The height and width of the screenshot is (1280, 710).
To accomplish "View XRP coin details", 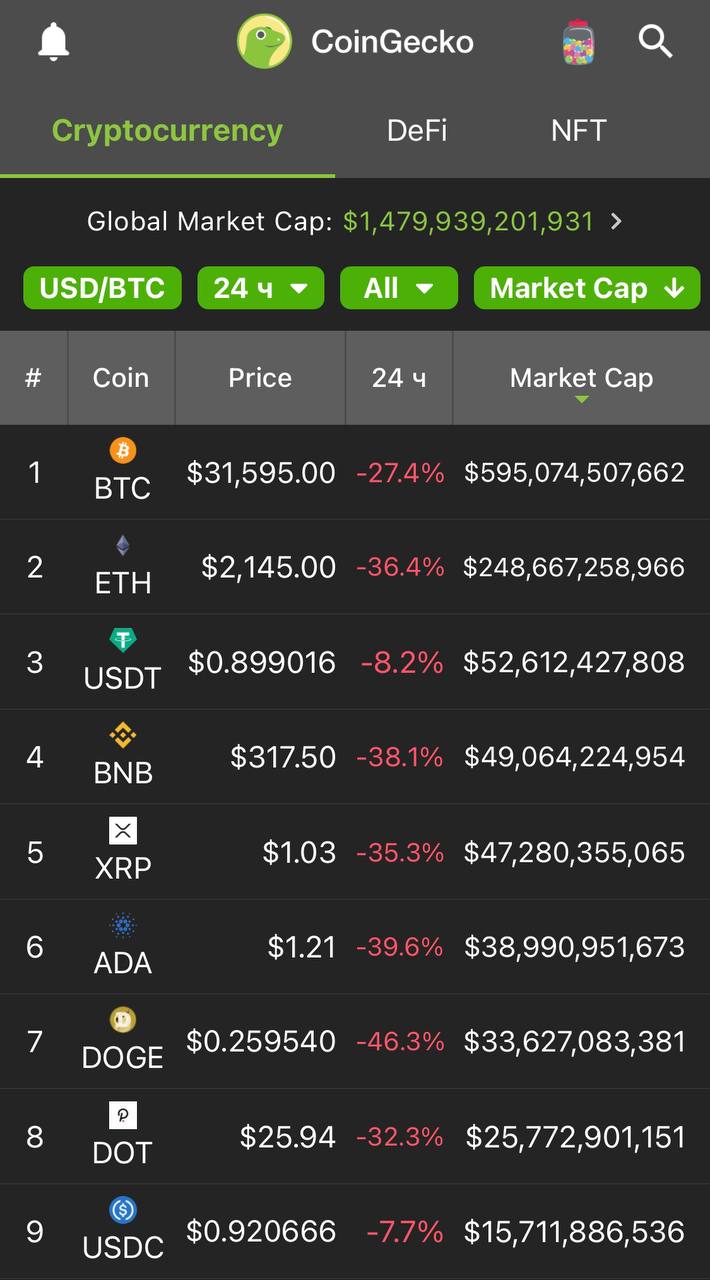I will click(355, 852).
